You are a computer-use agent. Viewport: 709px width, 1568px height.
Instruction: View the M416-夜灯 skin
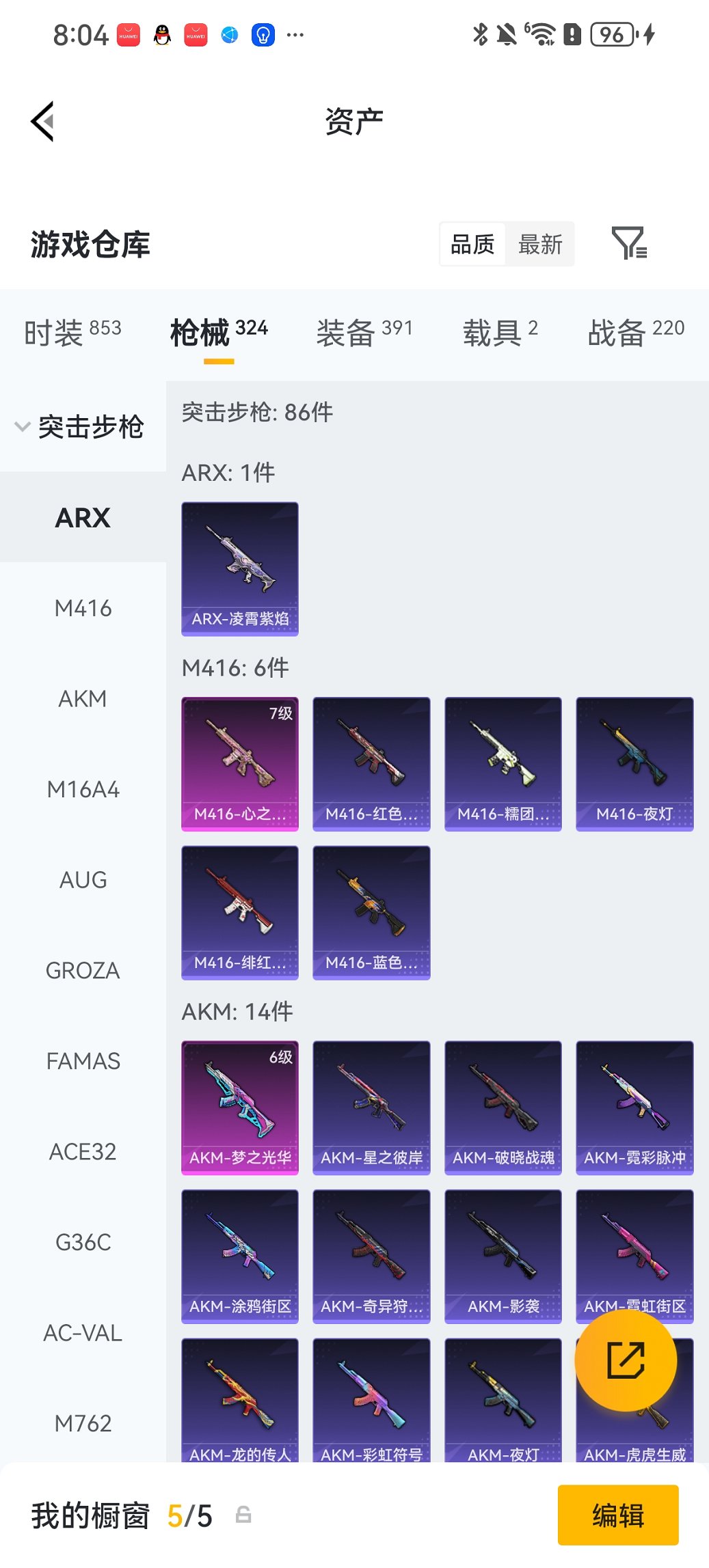tap(634, 764)
